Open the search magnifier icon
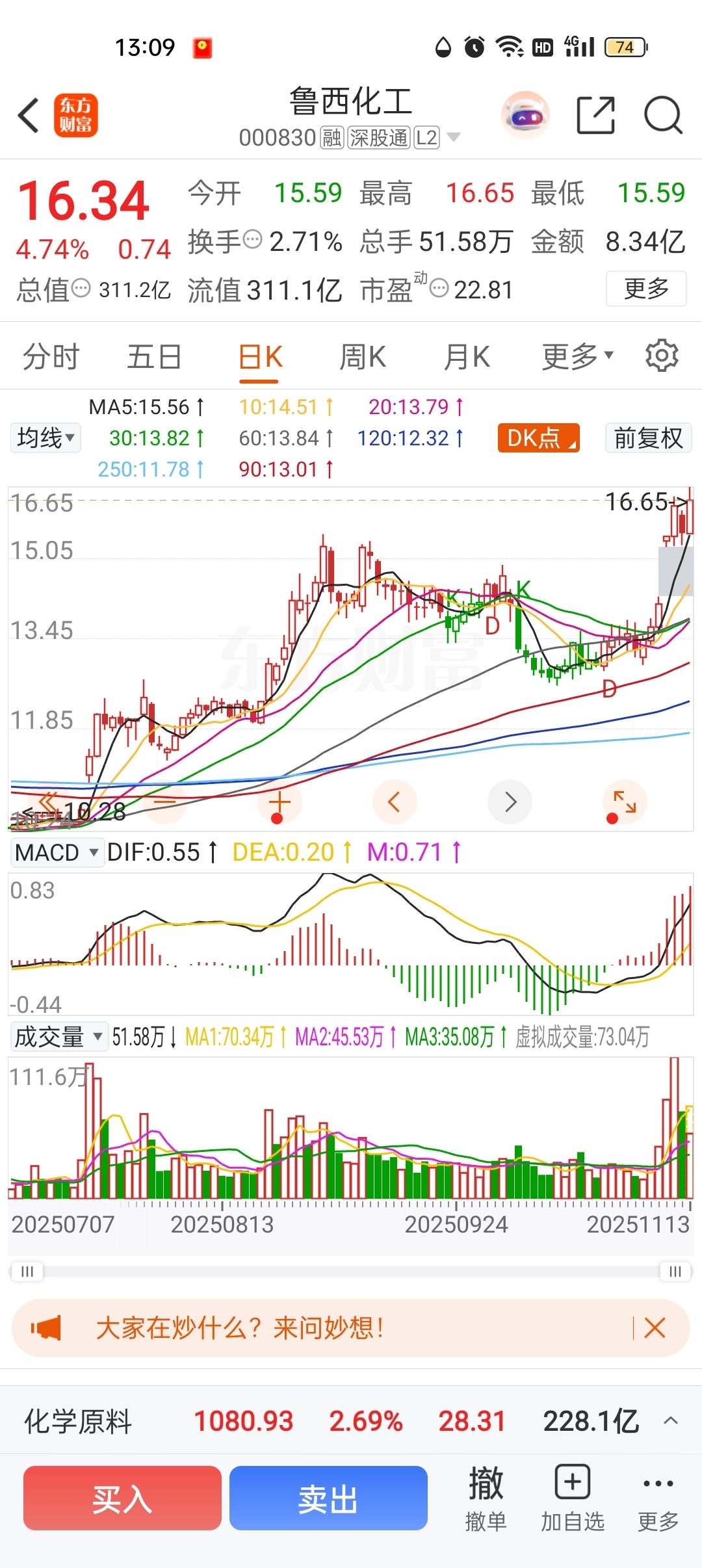Screen dimensions: 702x1568 tap(662, 116)
